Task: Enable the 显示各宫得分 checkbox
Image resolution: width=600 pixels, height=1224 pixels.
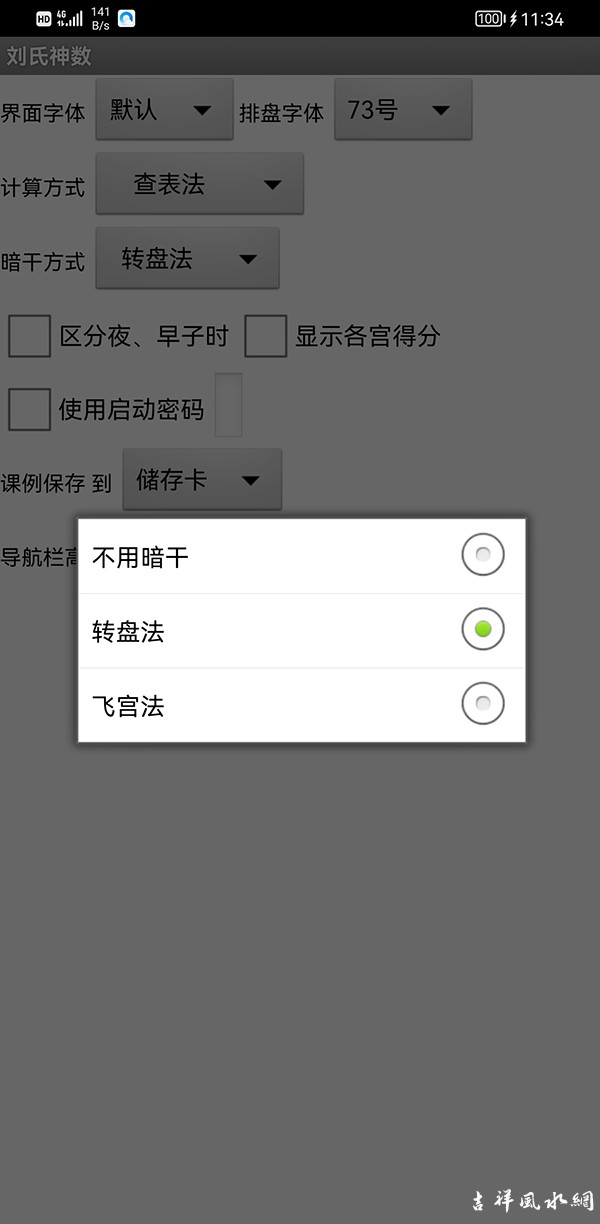Action: [x=266, y=336]
